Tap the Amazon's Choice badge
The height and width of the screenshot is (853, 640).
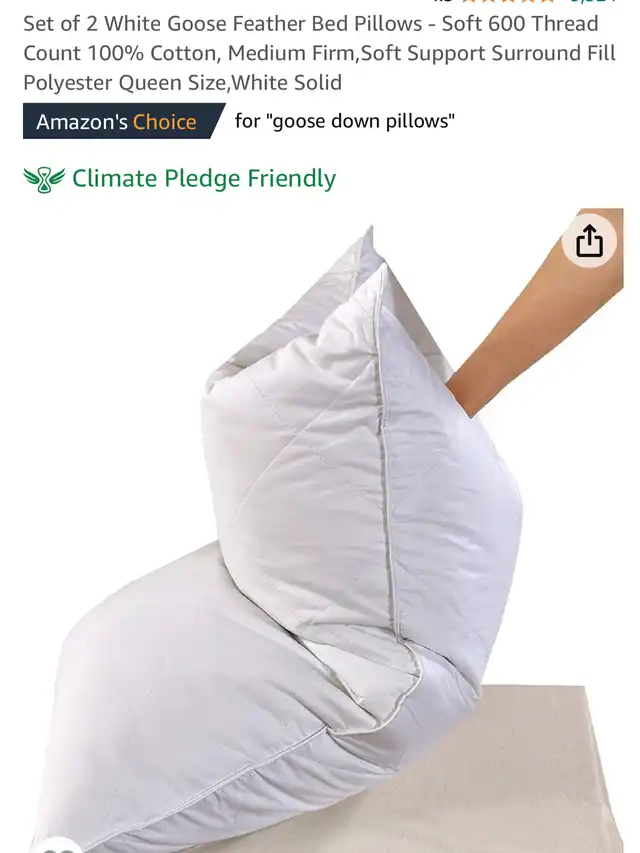117,122
